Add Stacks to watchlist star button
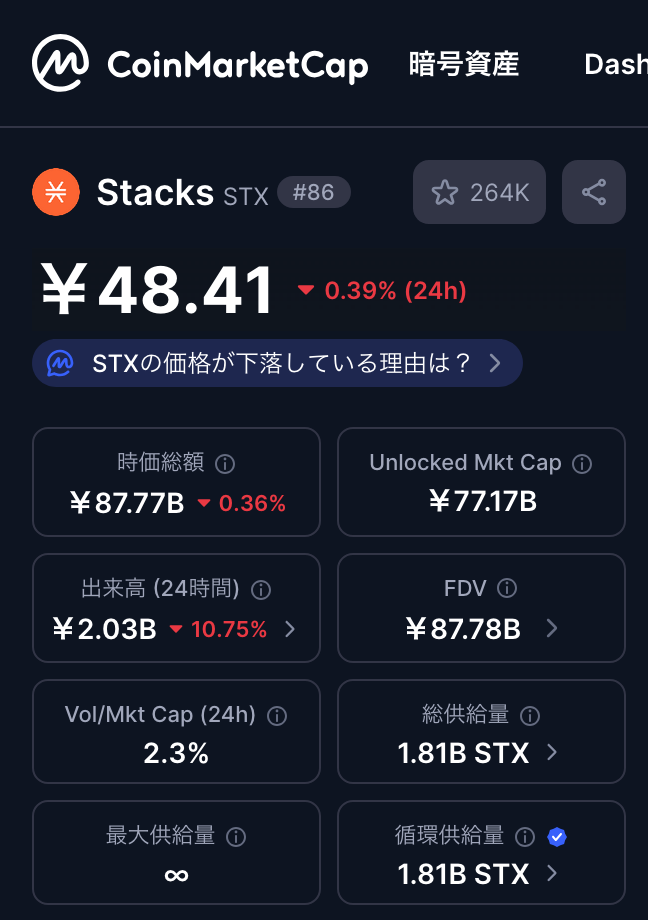Screen dimensions: 648x920 [x=479, y=192]
